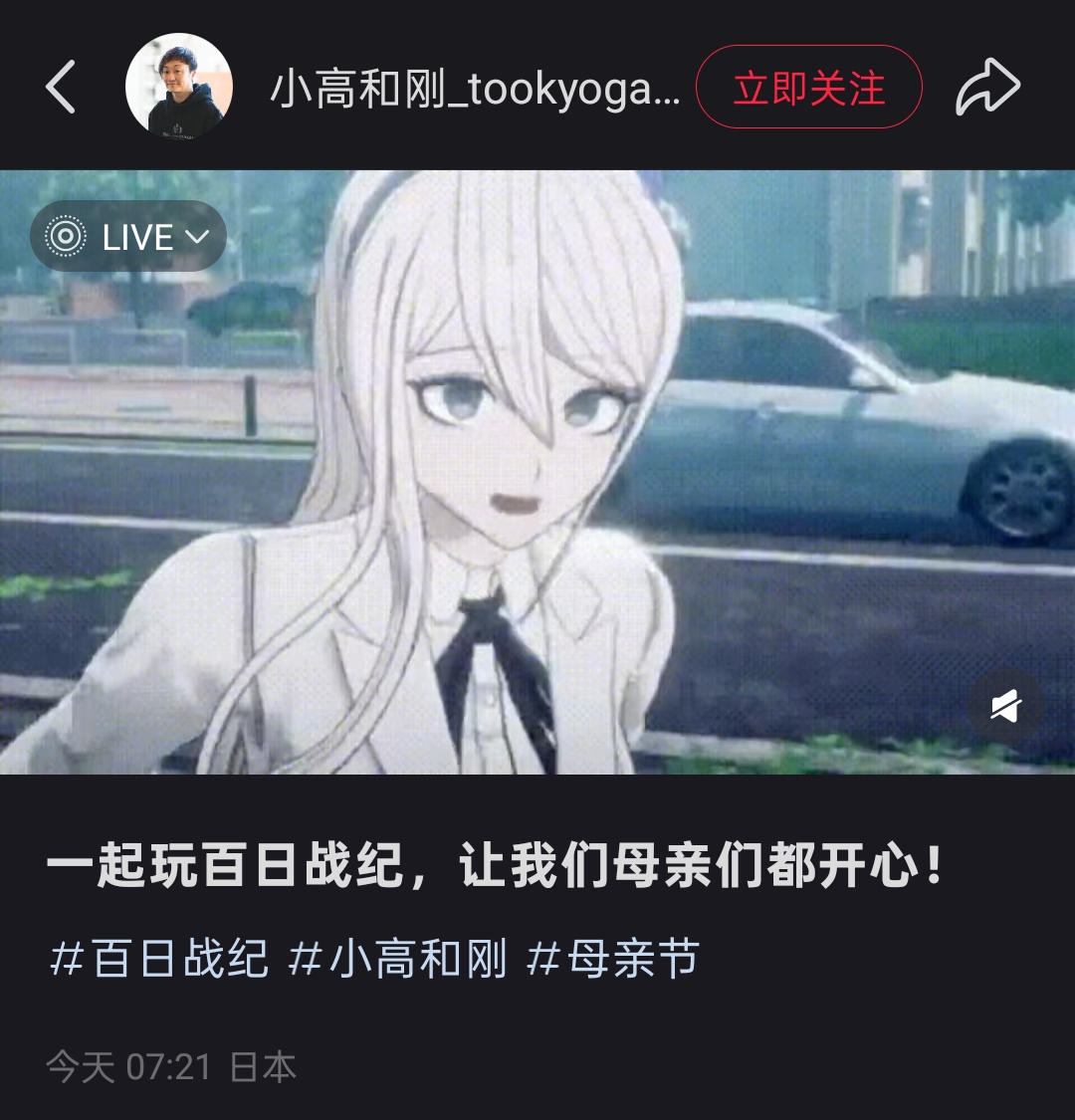The width and height of the screenshot is (1075, 1120).
Task: Expand the LIVE photo dropdown
Action: 128,237
